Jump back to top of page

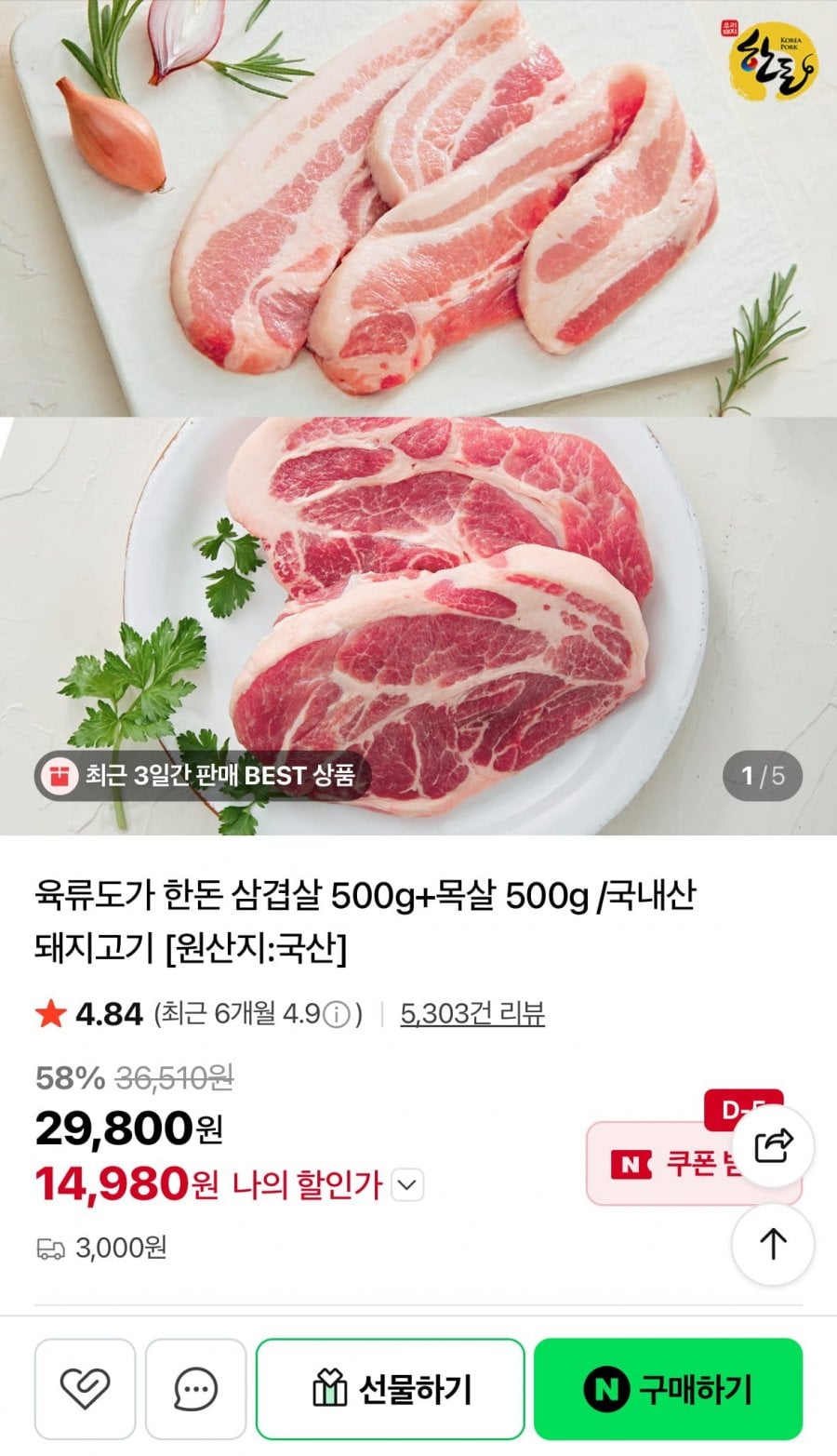pyautogui.click(x=773, y=1244)
